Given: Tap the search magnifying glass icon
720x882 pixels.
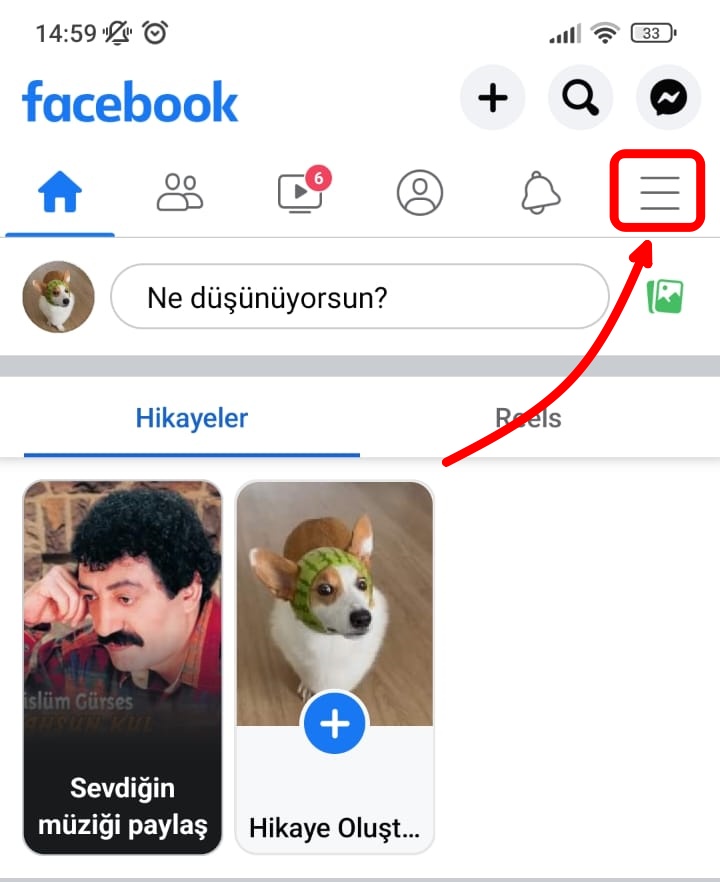Looking at the screenshot, I should pos(581,98).
